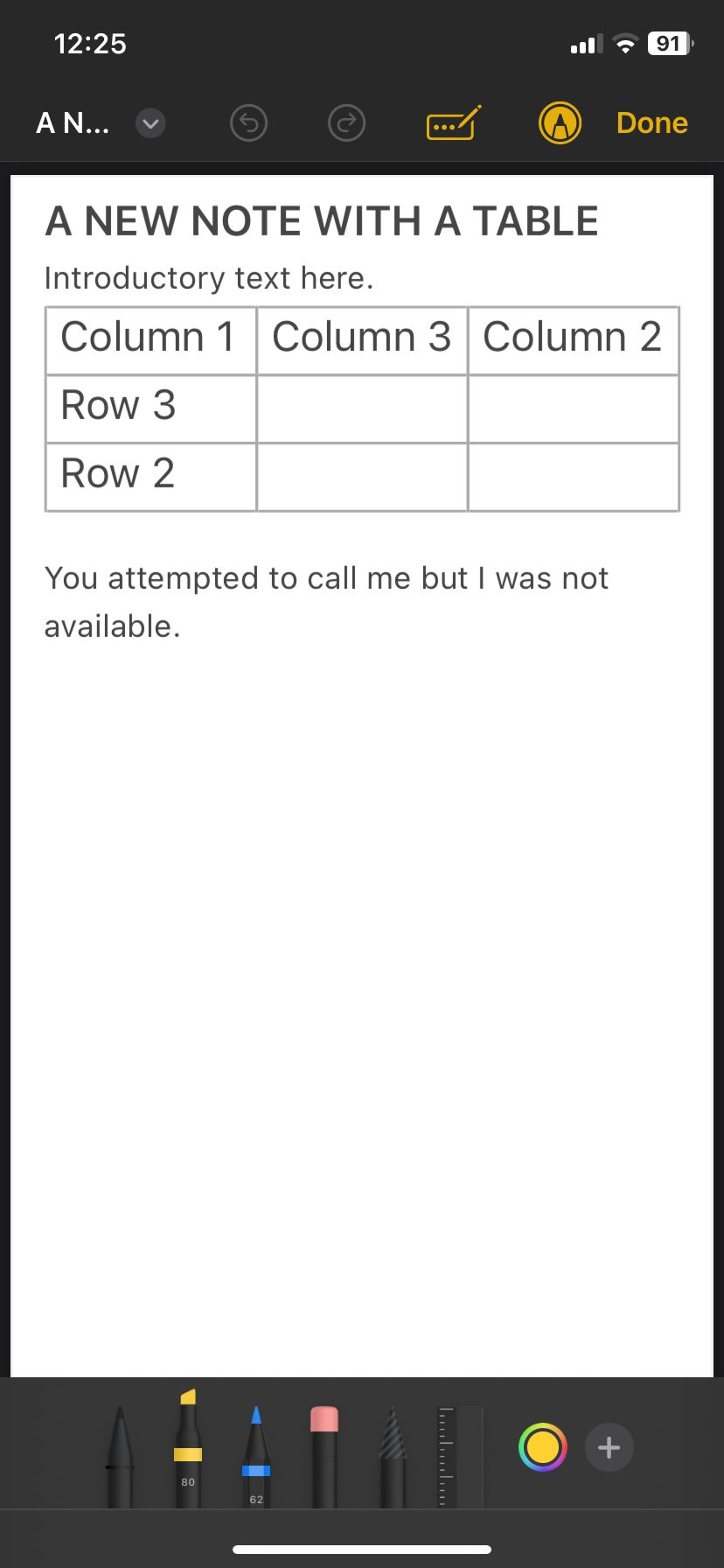This screenshot has width=724, height=1568.
Task: Open the plus menu for more tools
Action: click(x=609, y=1447)
